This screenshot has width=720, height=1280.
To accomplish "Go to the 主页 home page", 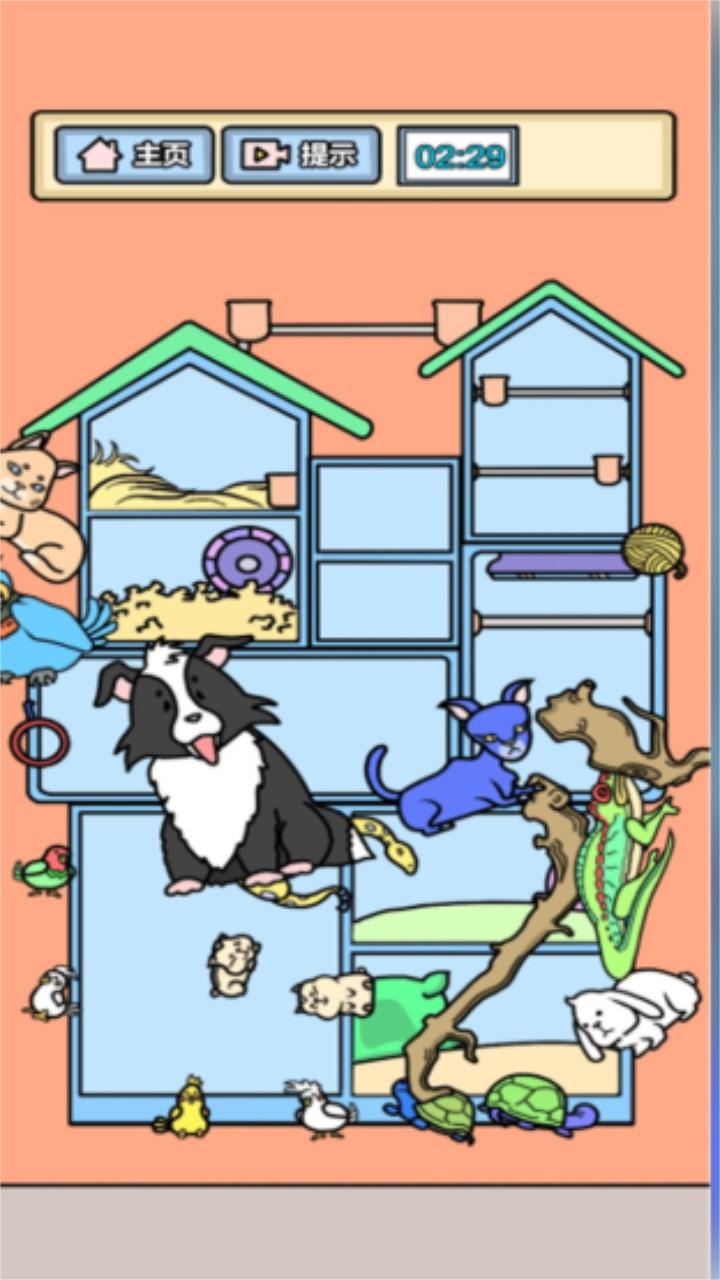I will pyautogui.click(x=134, y=155).
